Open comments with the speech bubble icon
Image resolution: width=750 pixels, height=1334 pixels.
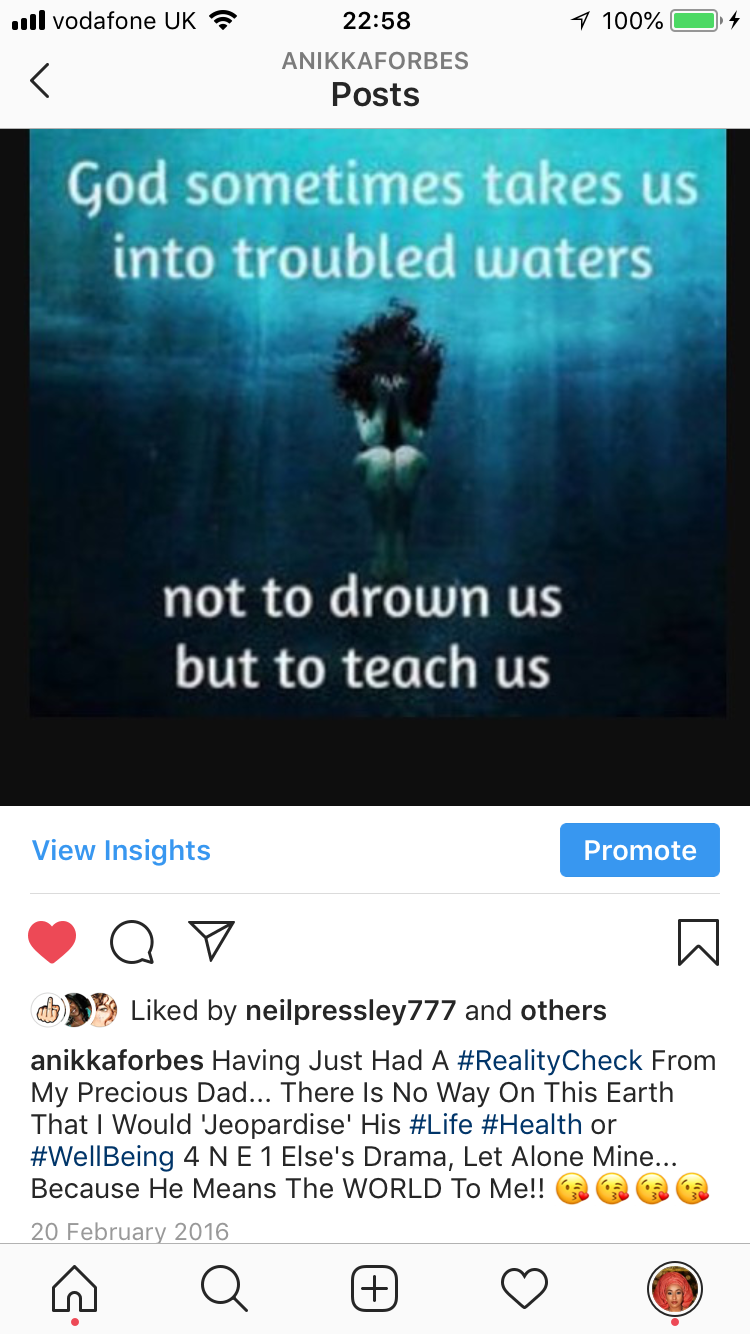(x=132, y=942)
